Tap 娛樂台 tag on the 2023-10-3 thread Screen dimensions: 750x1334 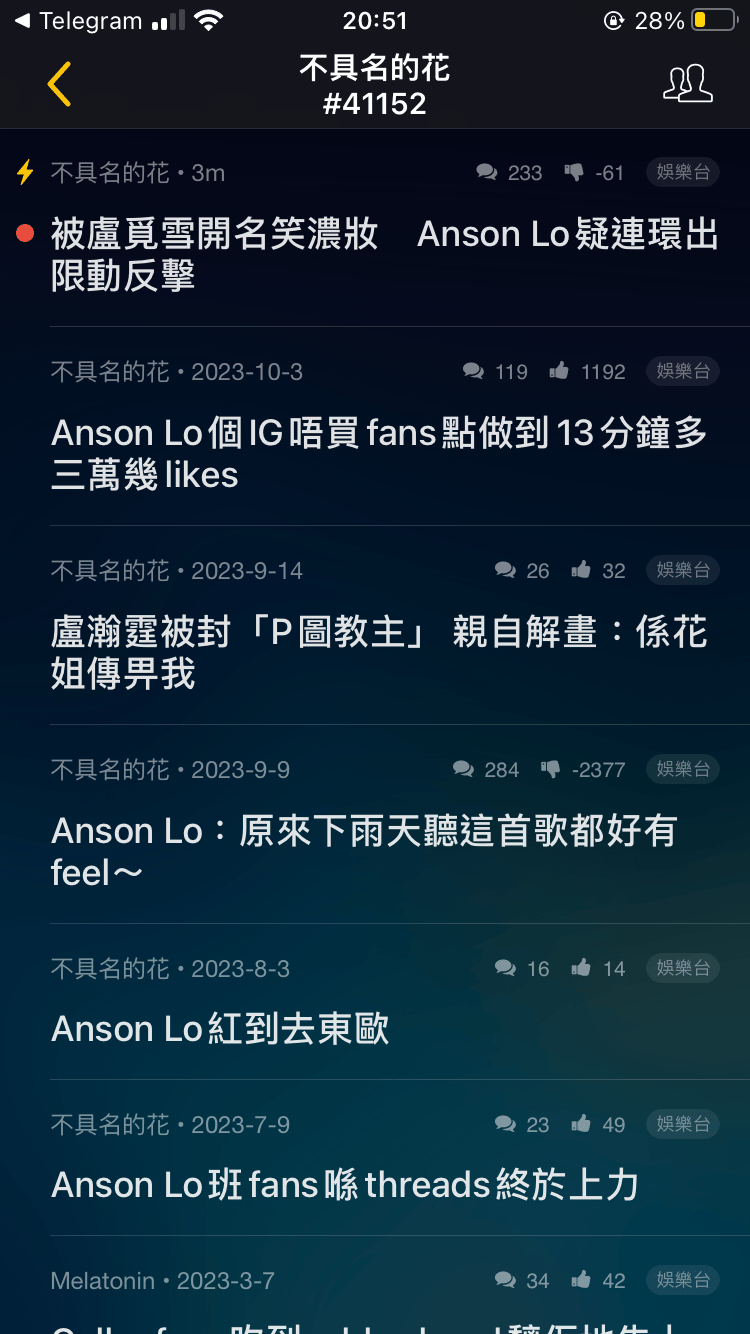(x=683, y=371)
